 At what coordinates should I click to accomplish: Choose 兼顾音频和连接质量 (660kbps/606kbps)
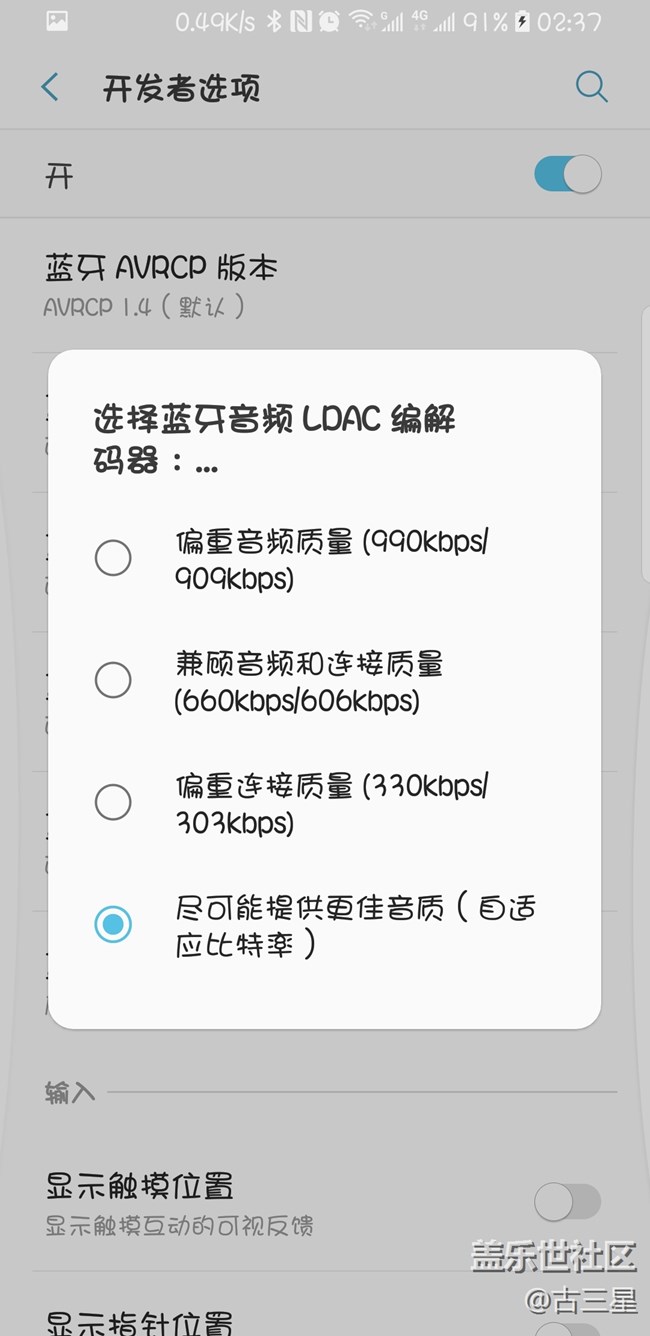113,680
